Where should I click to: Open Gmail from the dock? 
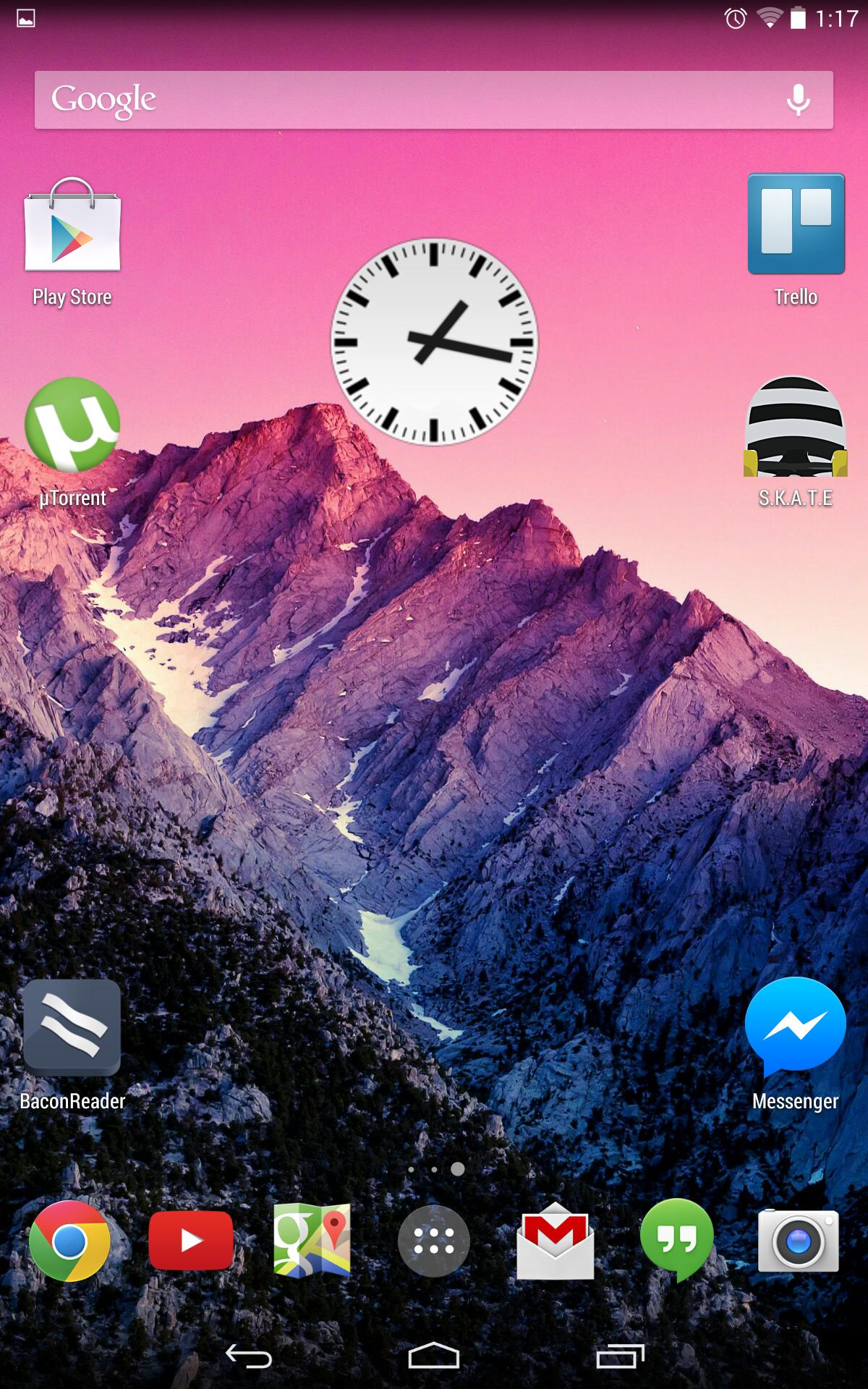tap(553, 1241)
